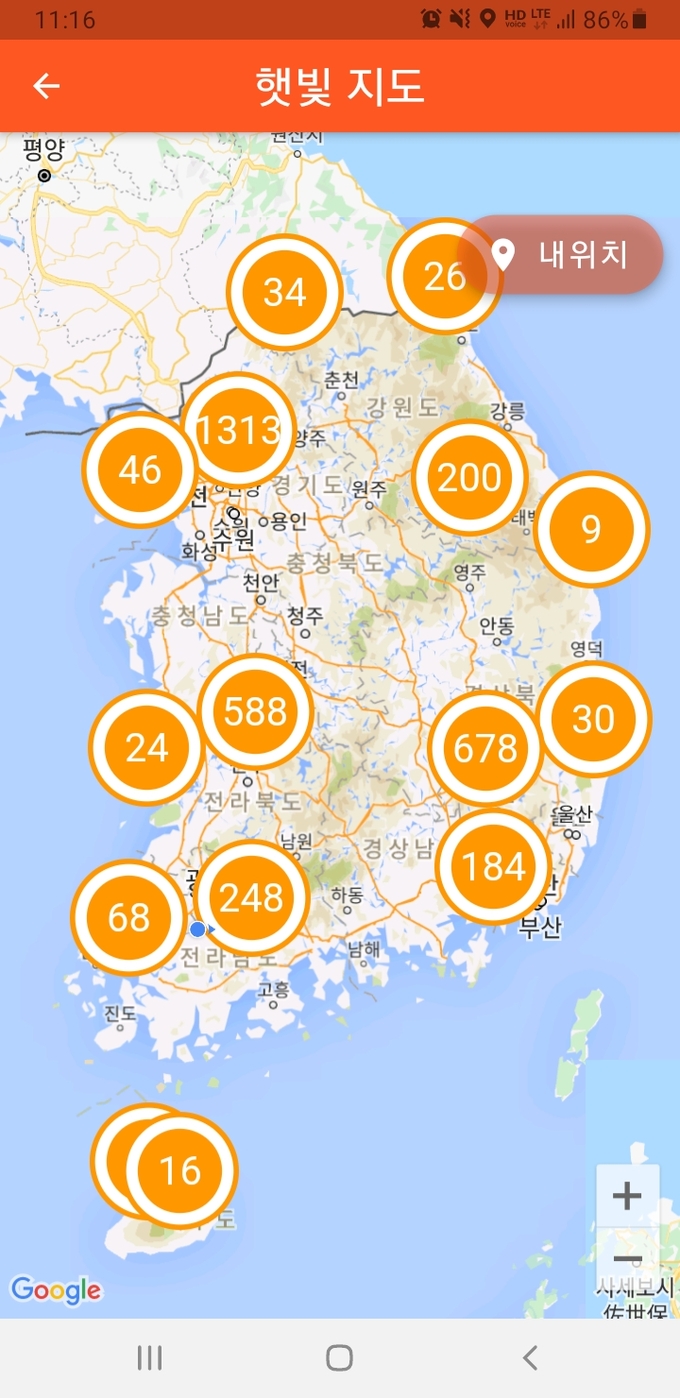Open the 9 cluster marker
This screenshot has height=1398, width=680.
[x=591, y=529]
